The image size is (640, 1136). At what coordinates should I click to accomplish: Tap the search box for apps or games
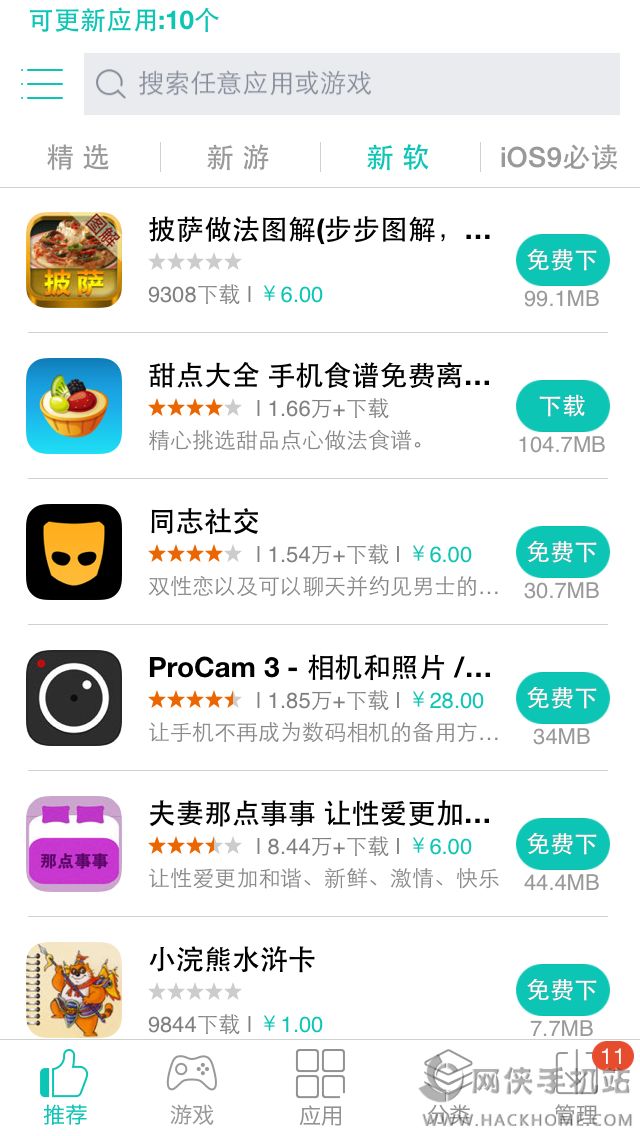point(352,84)
